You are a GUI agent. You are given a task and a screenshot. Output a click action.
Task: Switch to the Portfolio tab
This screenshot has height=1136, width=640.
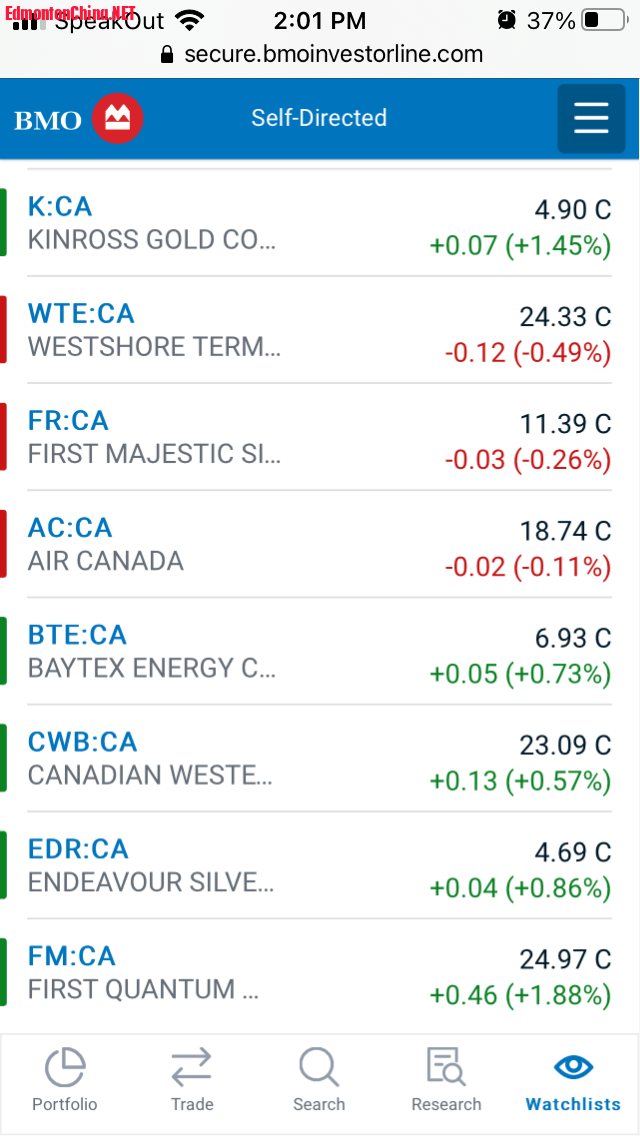pos(65,1080)
